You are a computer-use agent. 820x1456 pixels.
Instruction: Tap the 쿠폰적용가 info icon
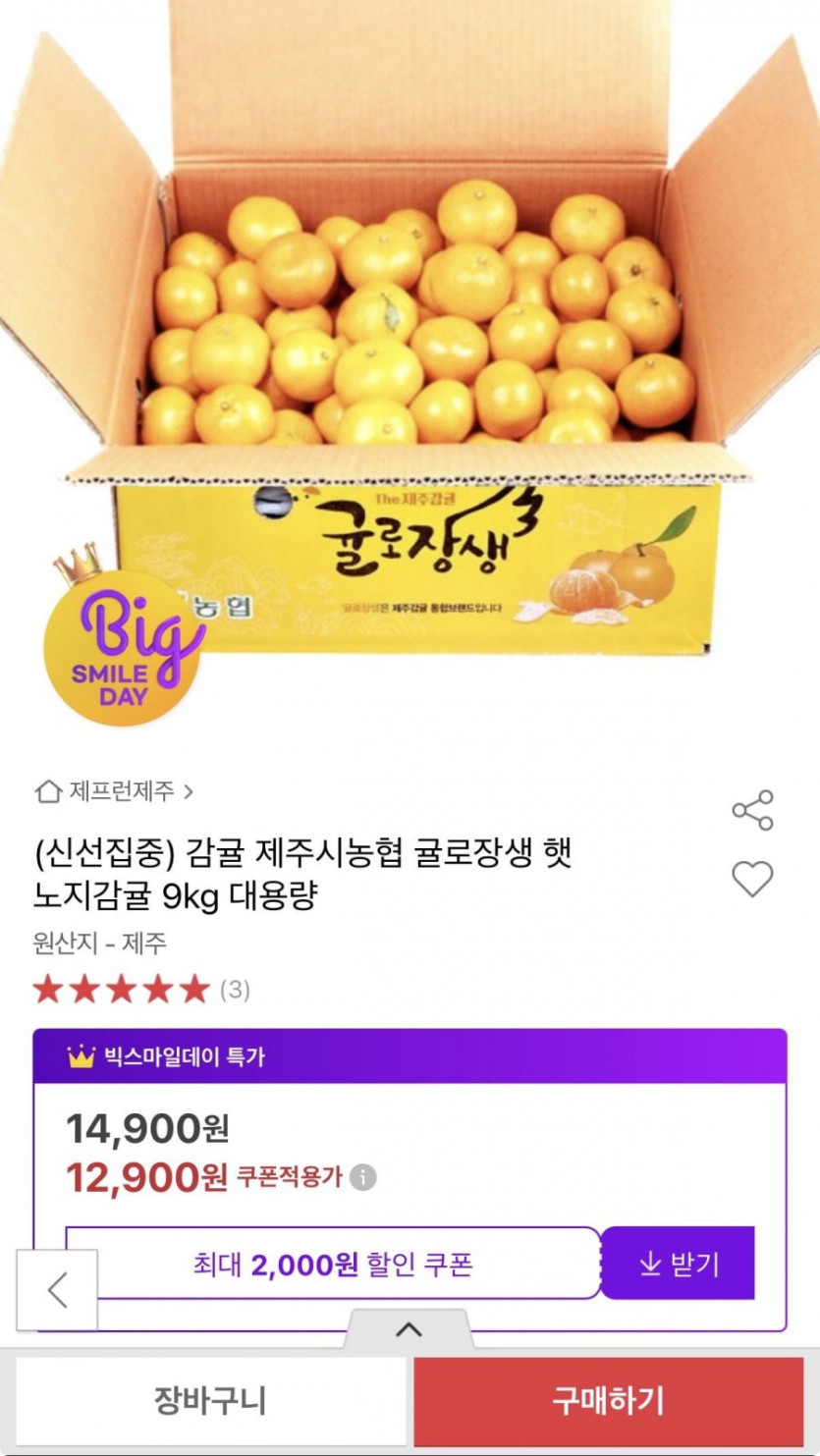(363, 1177)
